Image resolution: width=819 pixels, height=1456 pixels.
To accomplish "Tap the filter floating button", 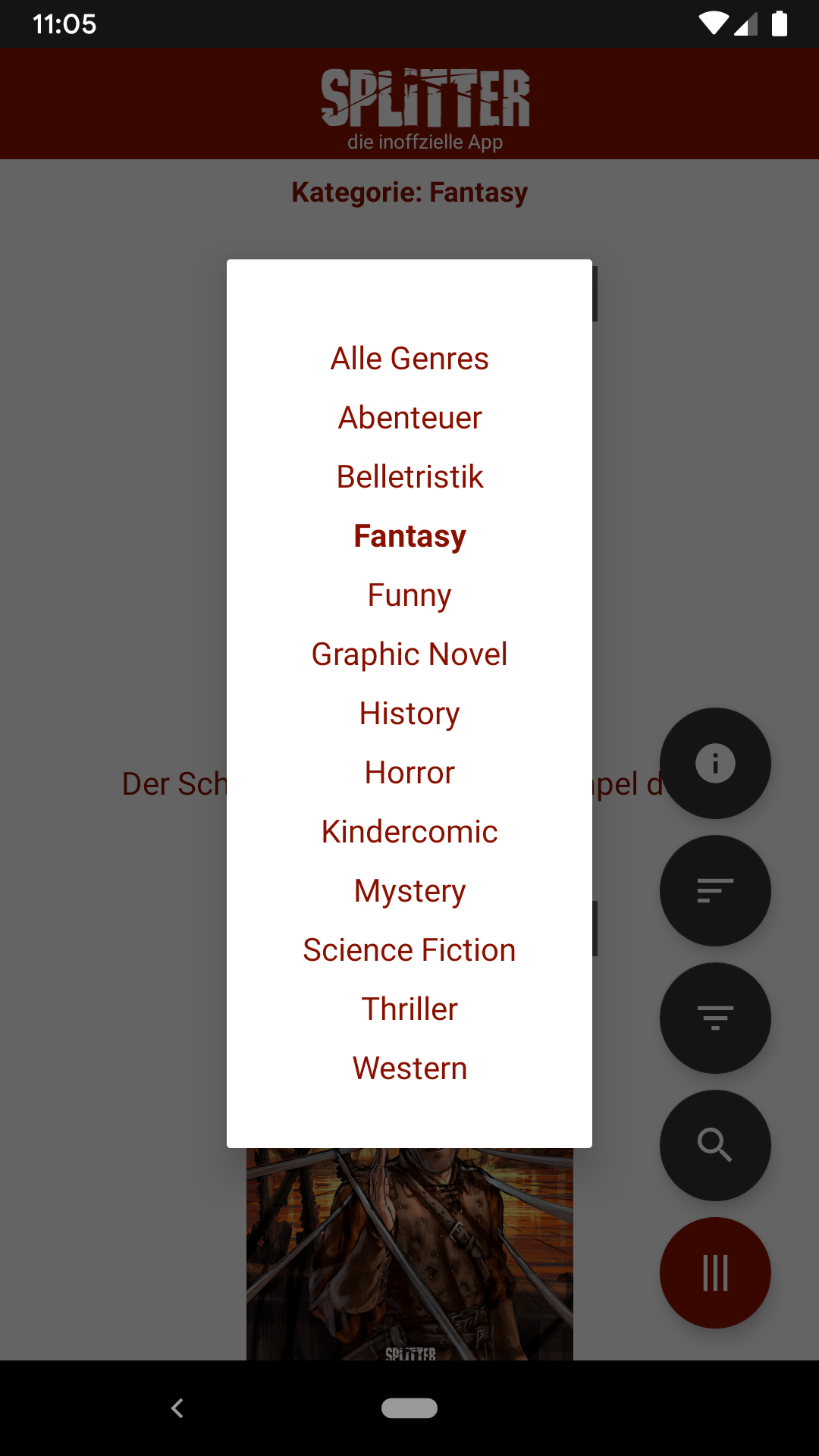I will [x=715, y=1018].
